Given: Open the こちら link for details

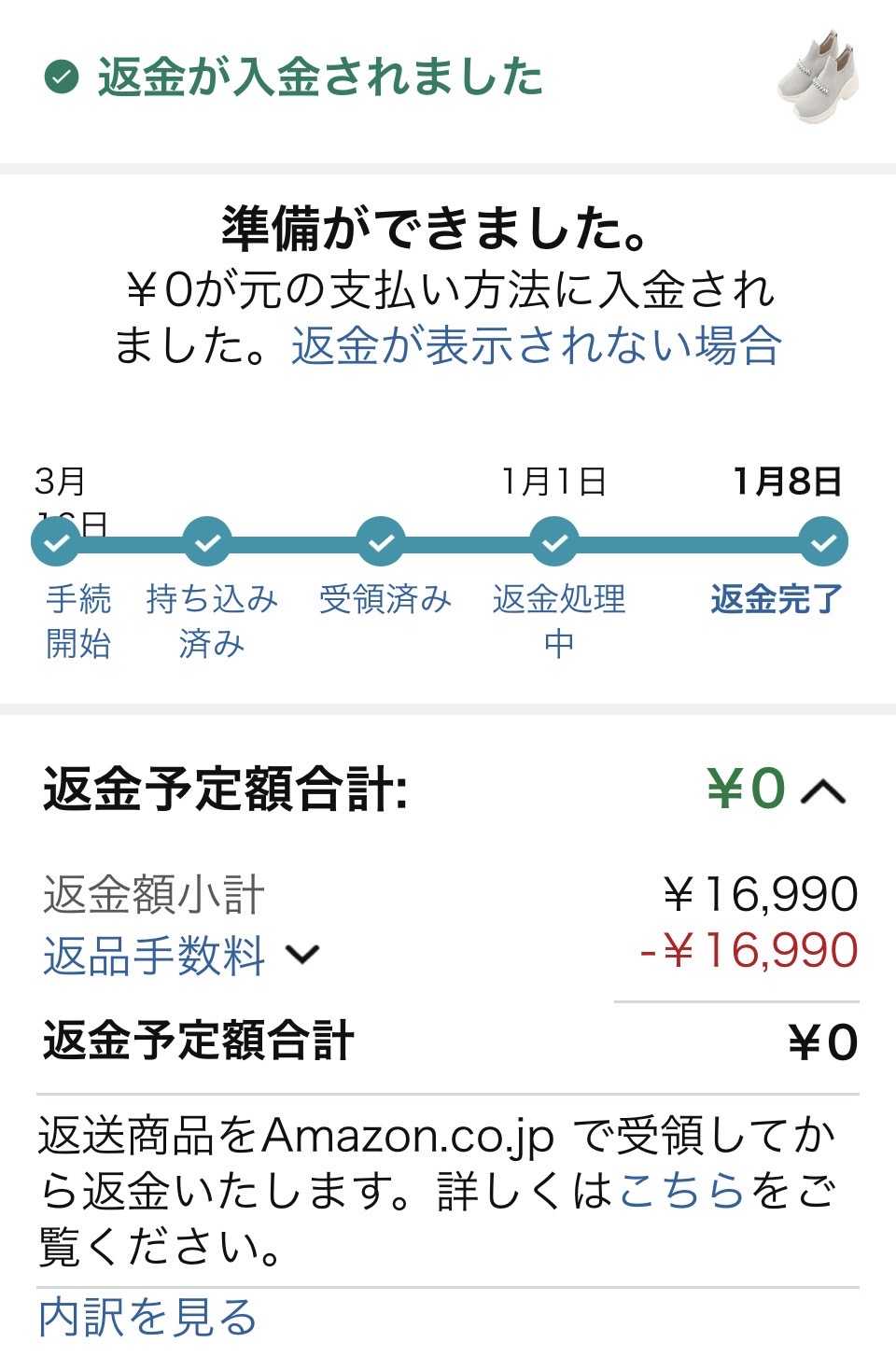Looking at the screenshot, I should (681, 1191).
